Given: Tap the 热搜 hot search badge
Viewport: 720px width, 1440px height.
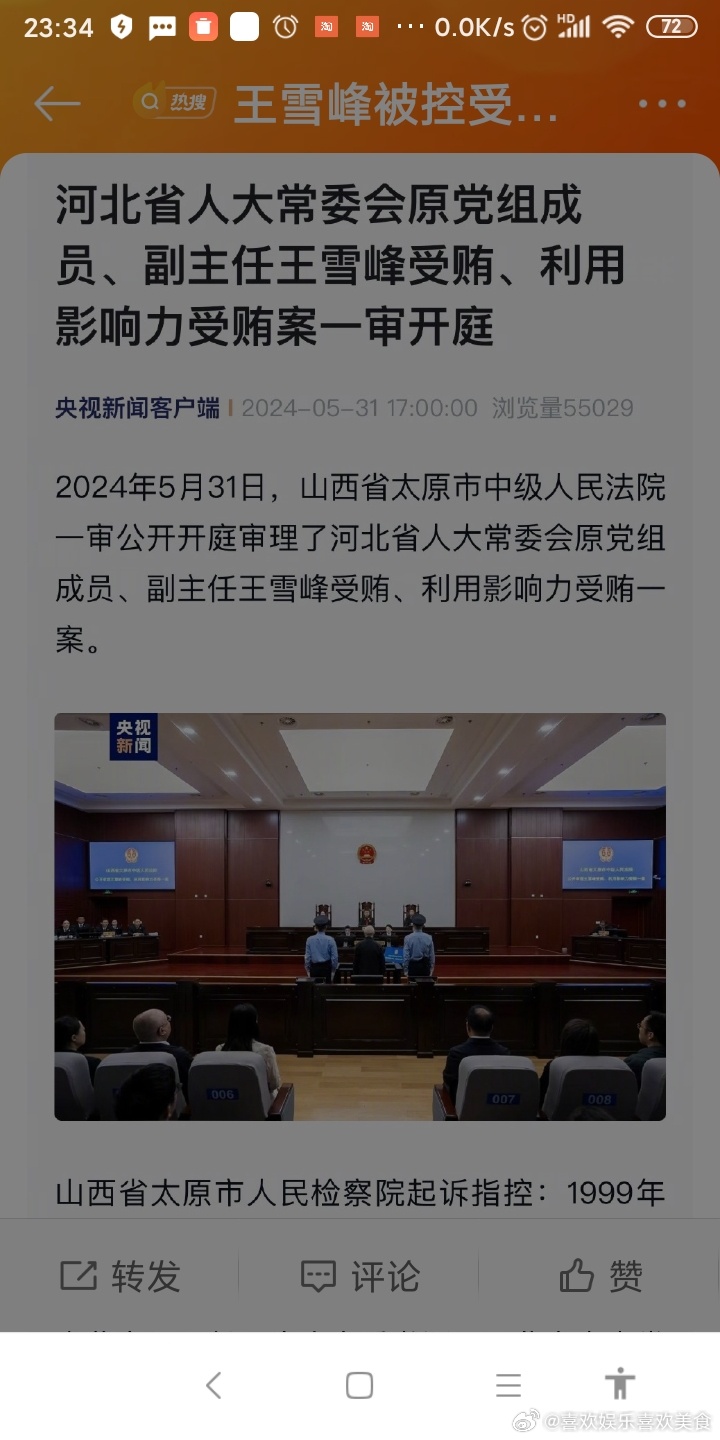Looking at the screenshot, I should tap(175, 101).
